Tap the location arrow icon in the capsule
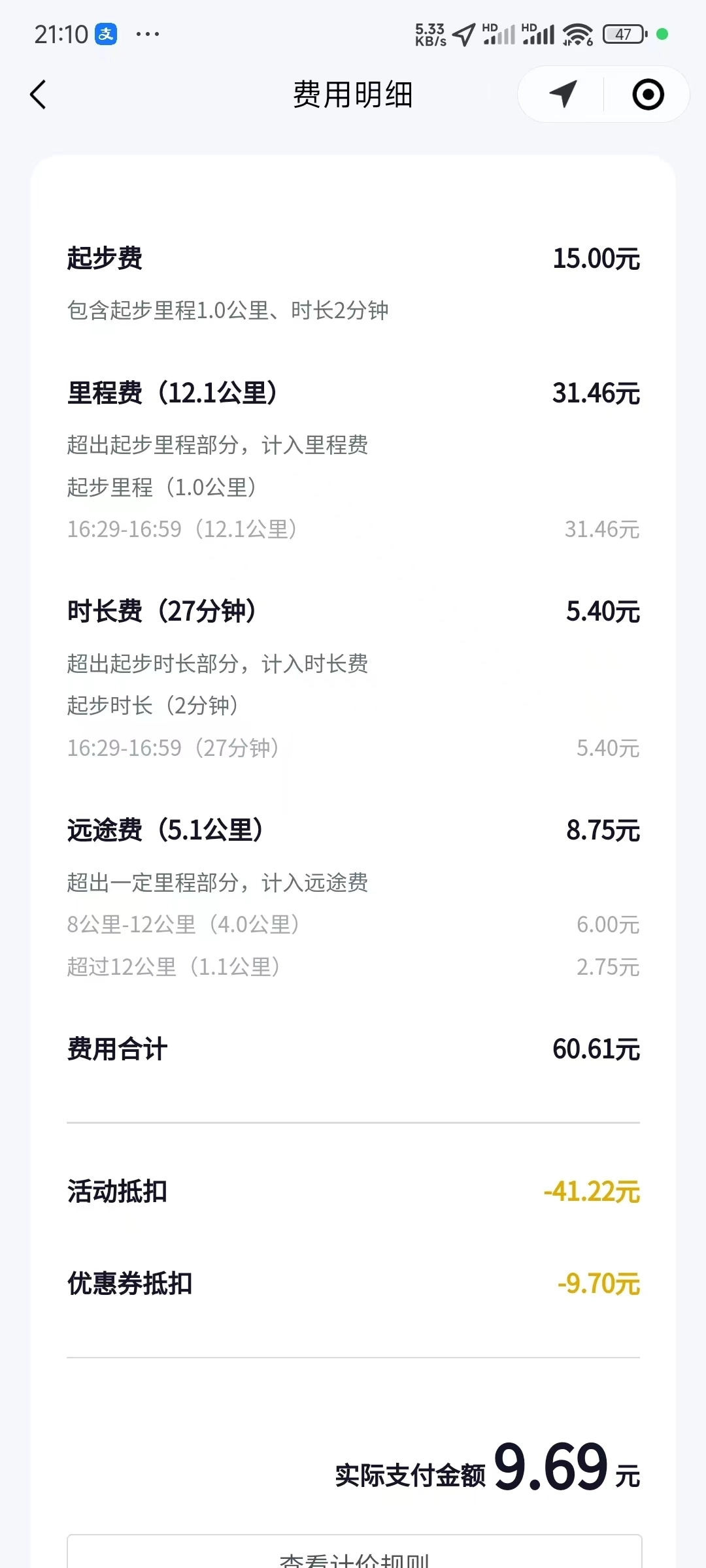Image resolution: width=706 pixels, height=1568 pixels. (563, 95)
